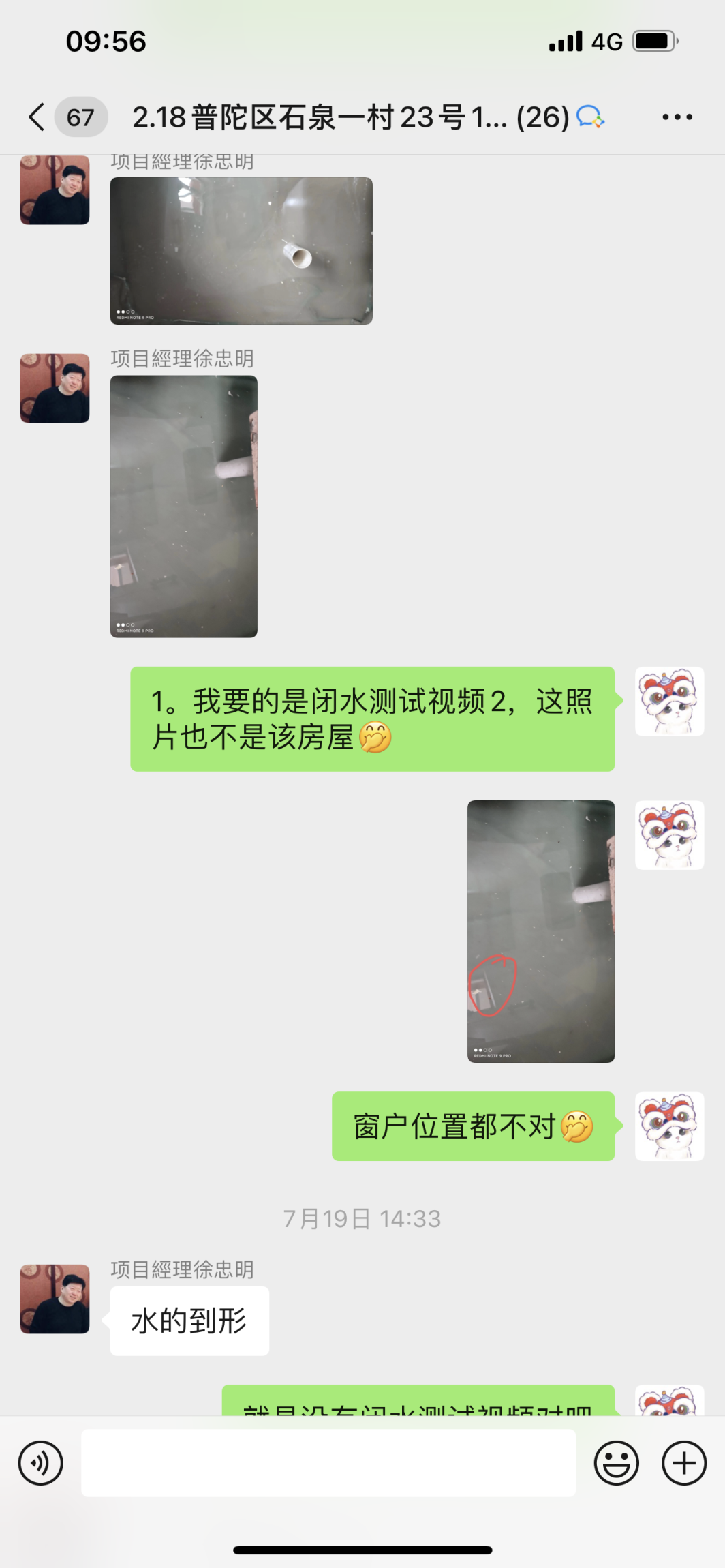Open the profile of 项目經理徐忠明 beside 水的到形
Viewport: 725px width, 1568px height.
tap(55, 1299)
